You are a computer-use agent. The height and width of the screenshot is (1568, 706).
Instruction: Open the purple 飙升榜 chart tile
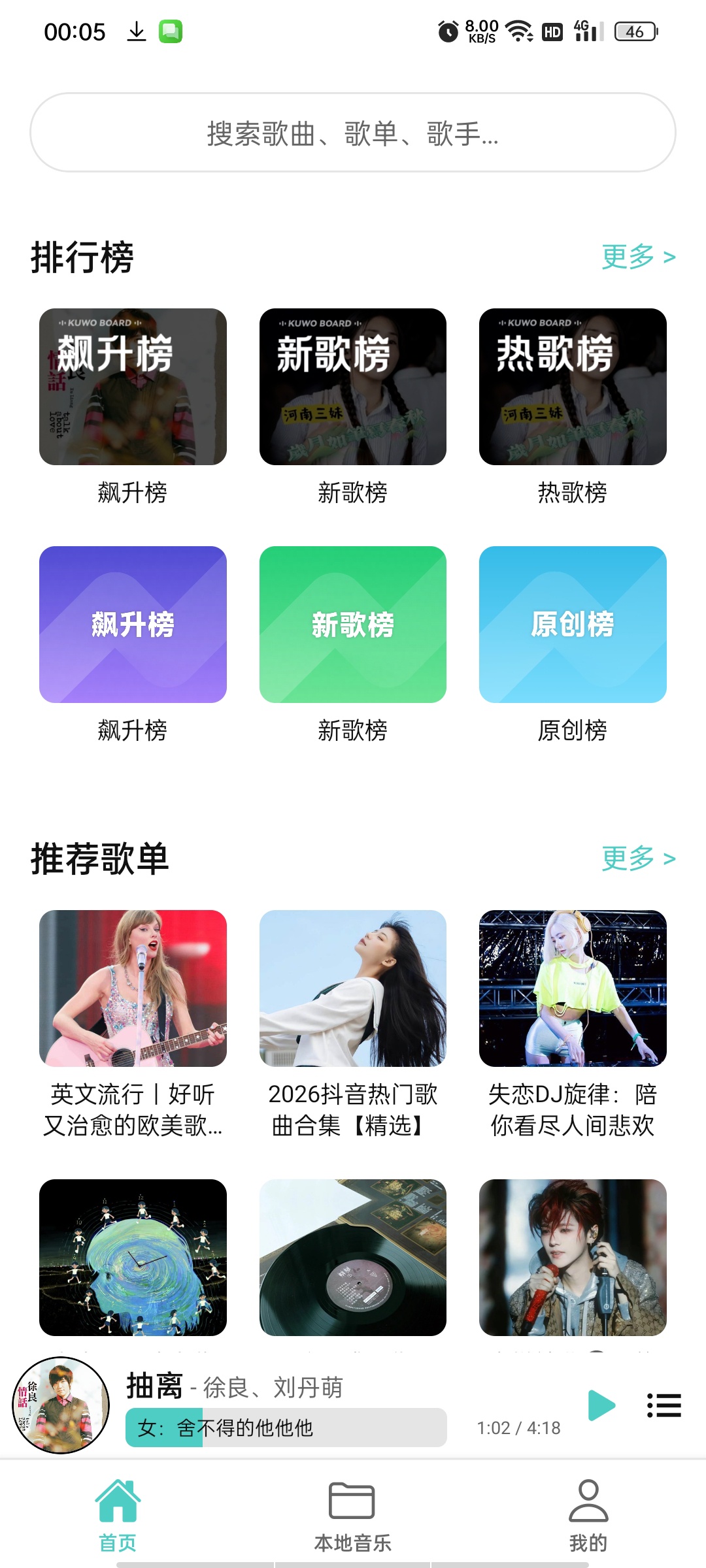coord(133,625)
